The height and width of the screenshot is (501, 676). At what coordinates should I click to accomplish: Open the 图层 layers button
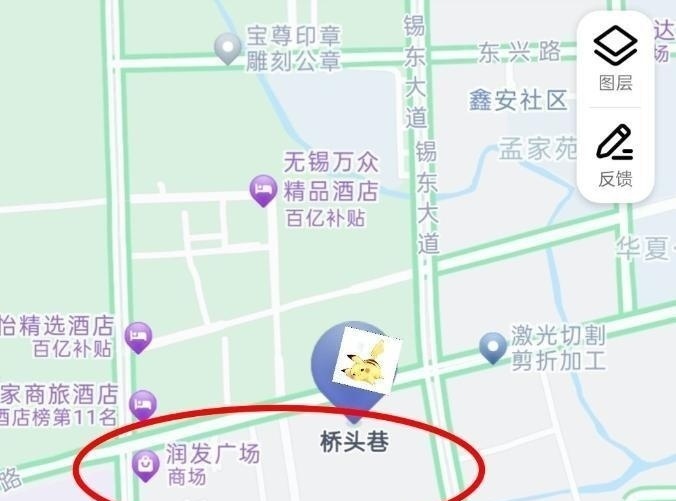[x=615, y=58]
